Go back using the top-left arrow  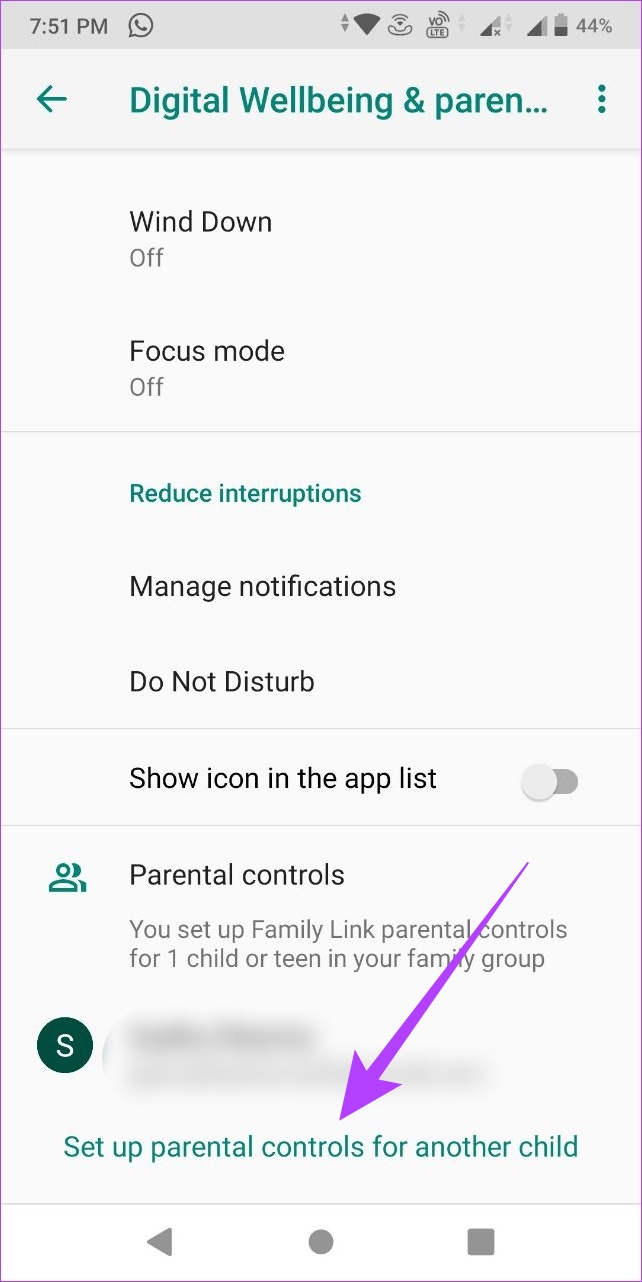point(51,99)
